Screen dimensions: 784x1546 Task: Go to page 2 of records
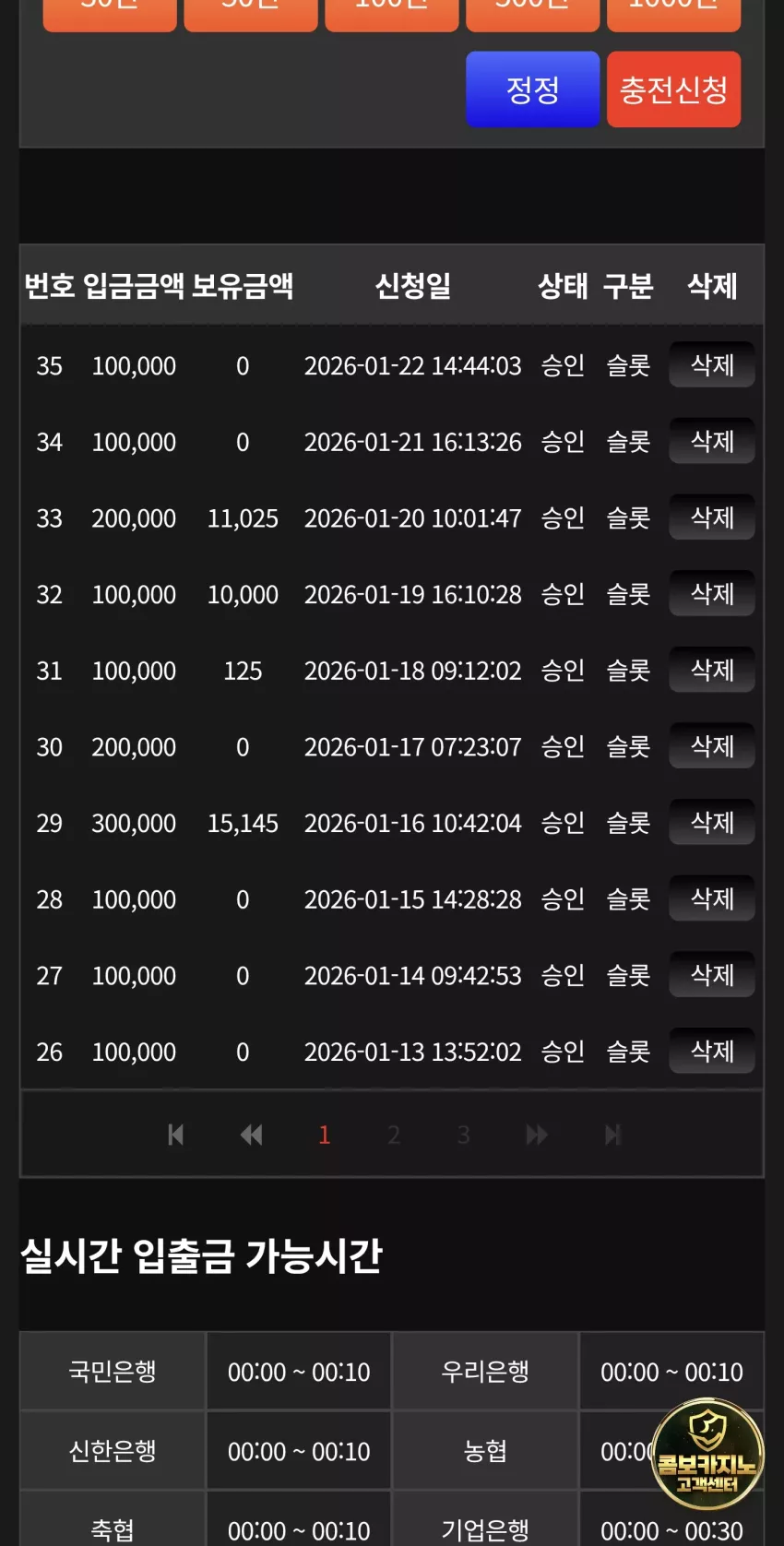coord(394,1135)
